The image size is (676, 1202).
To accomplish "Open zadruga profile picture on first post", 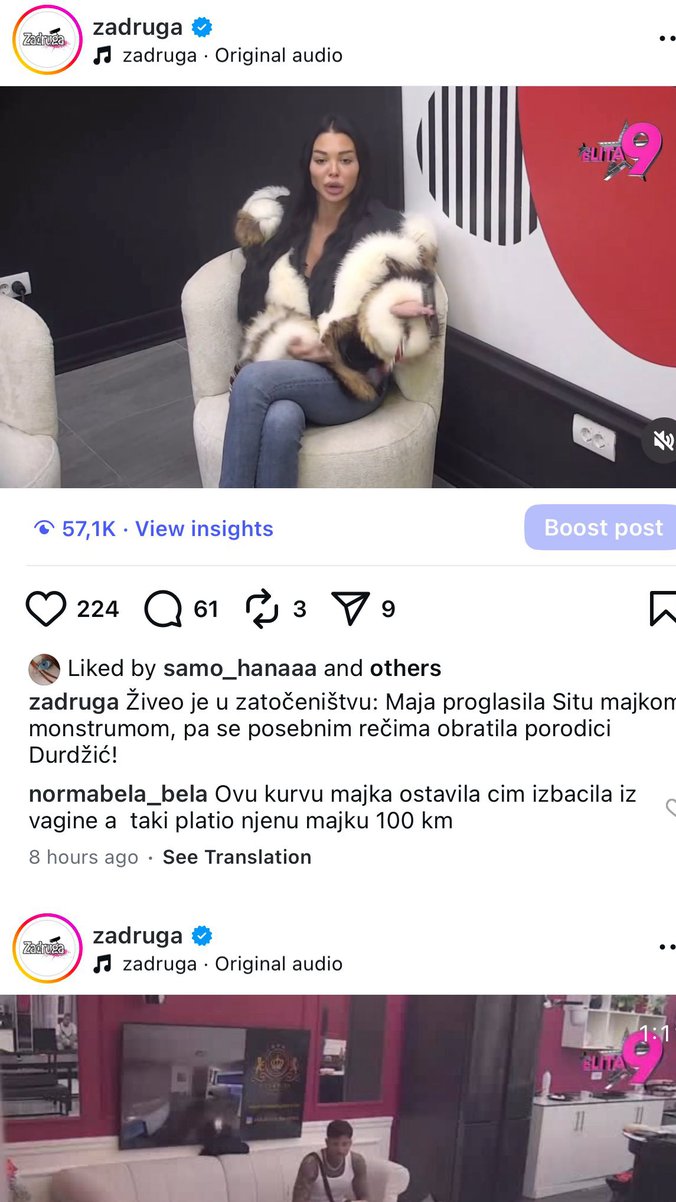I will point(46,40).
